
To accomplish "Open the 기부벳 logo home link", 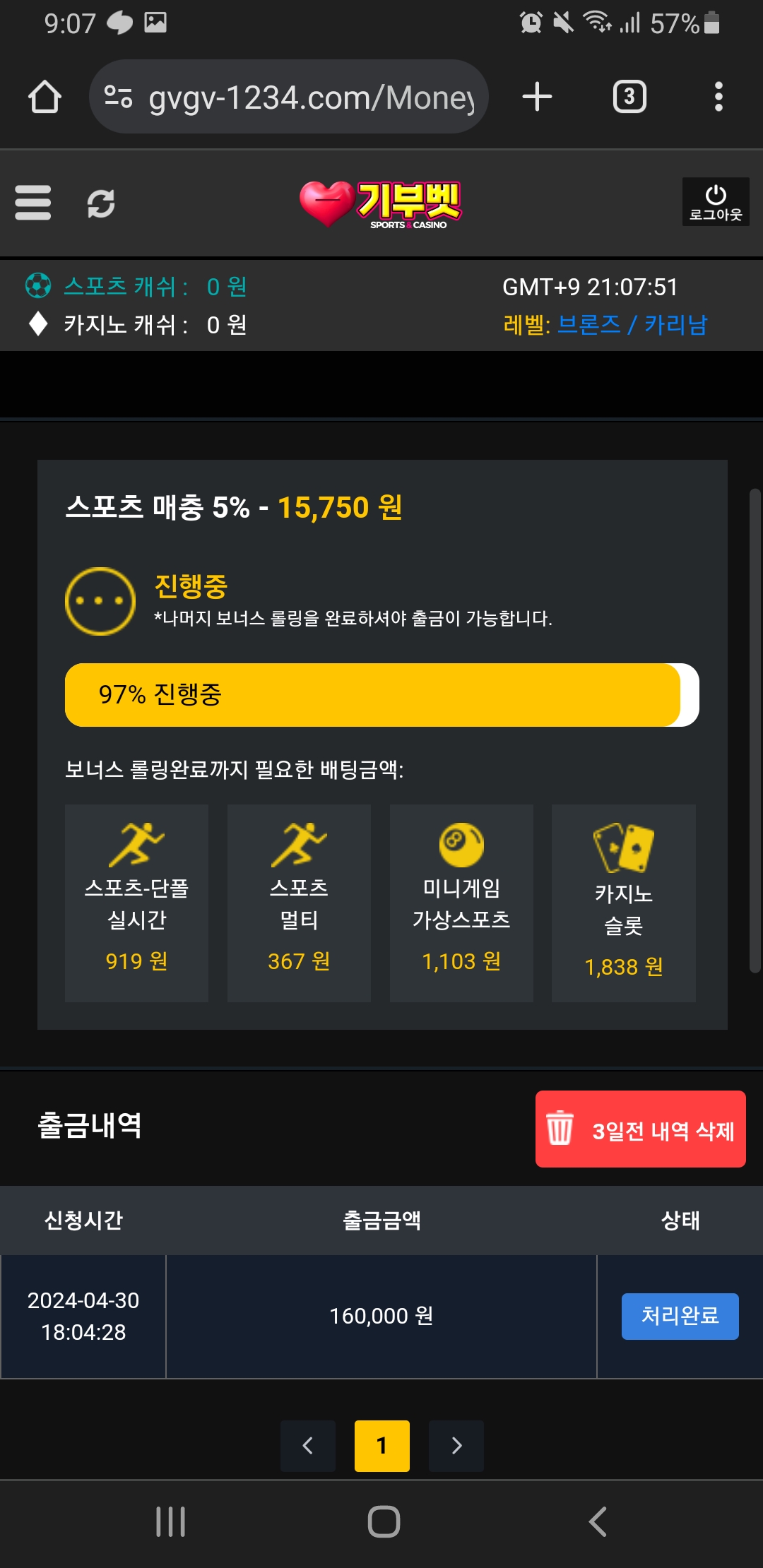I will pos(381,204).
